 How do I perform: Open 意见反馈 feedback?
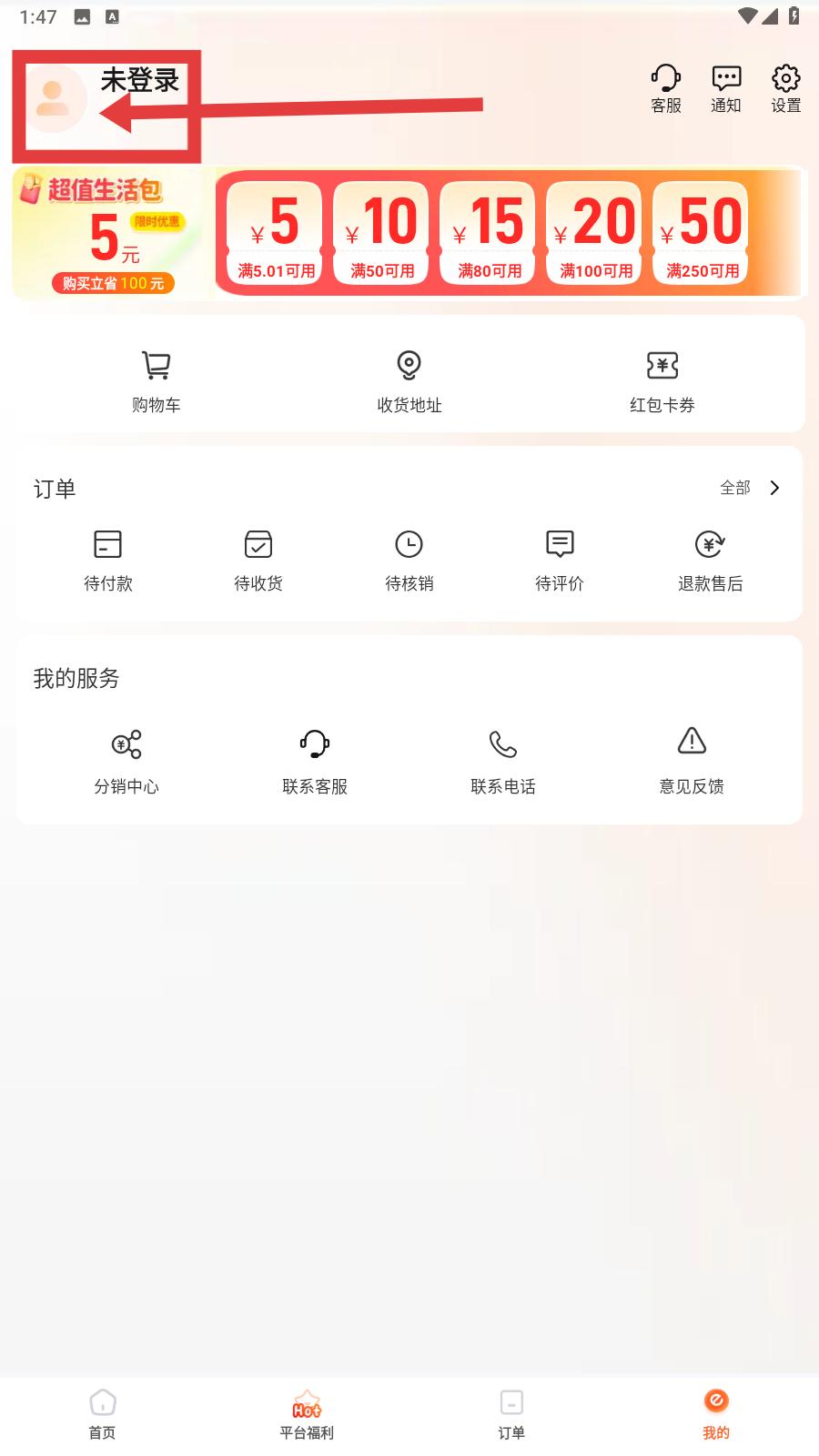[x=692, y=761]
